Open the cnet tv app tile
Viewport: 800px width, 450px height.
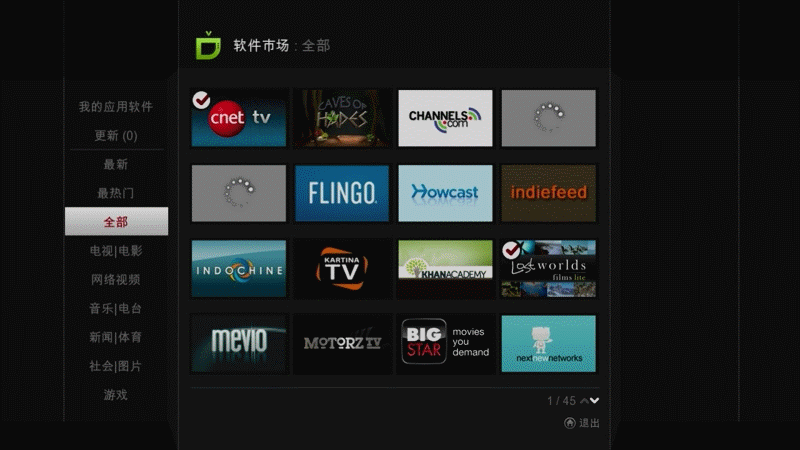click(239, 118)
